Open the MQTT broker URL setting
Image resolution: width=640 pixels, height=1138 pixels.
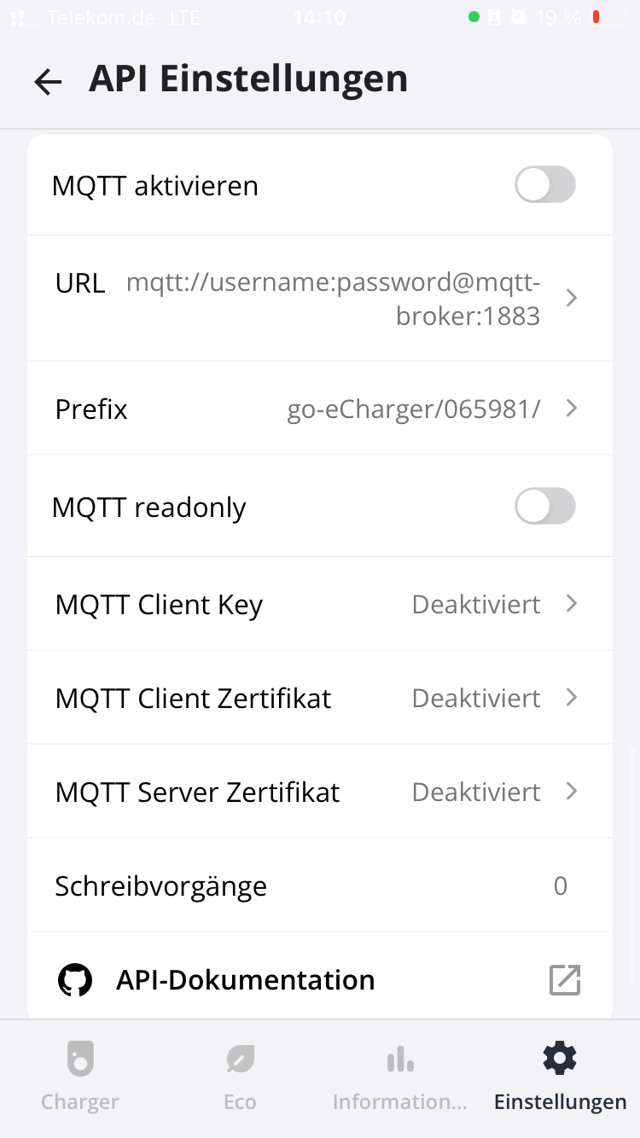(320, 299)
